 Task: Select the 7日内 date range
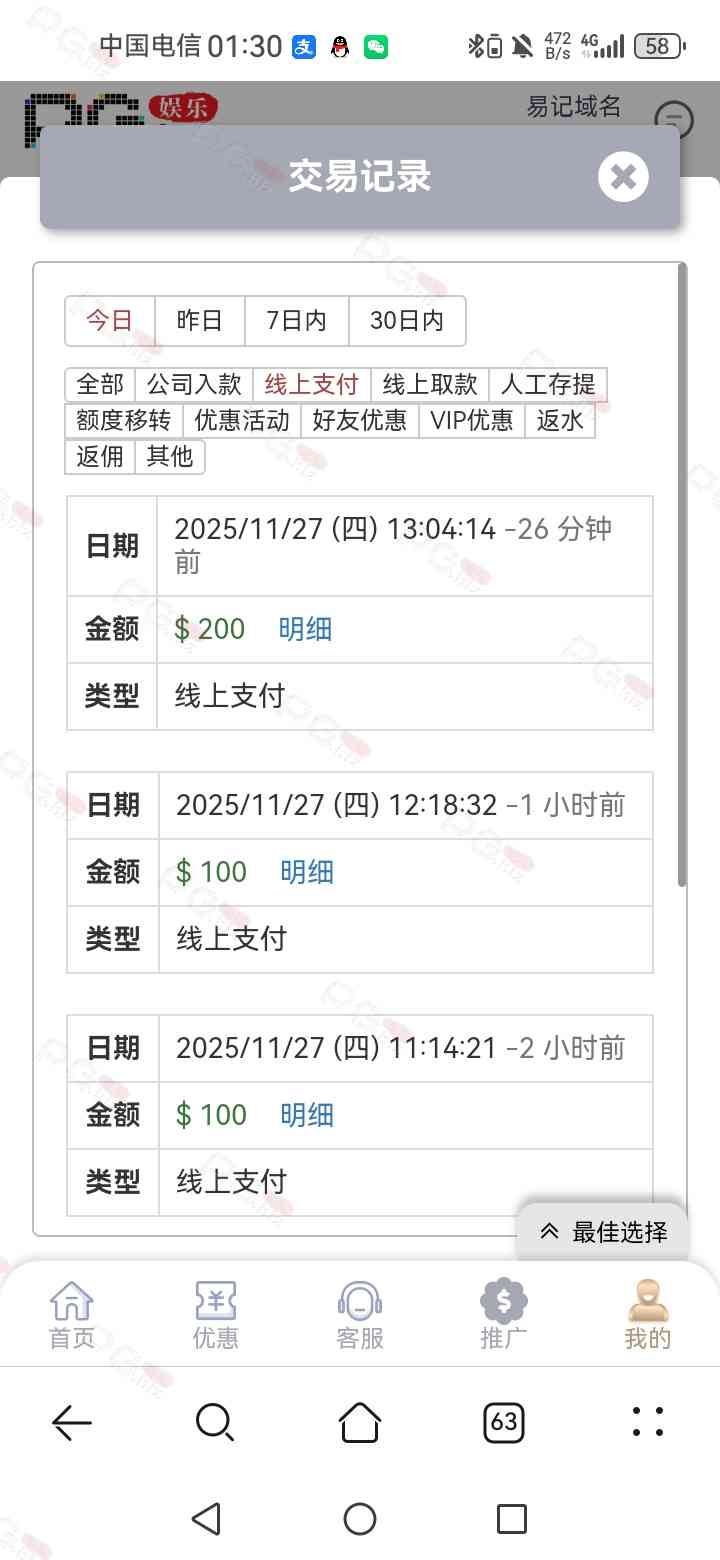click(x=296, y=321)
